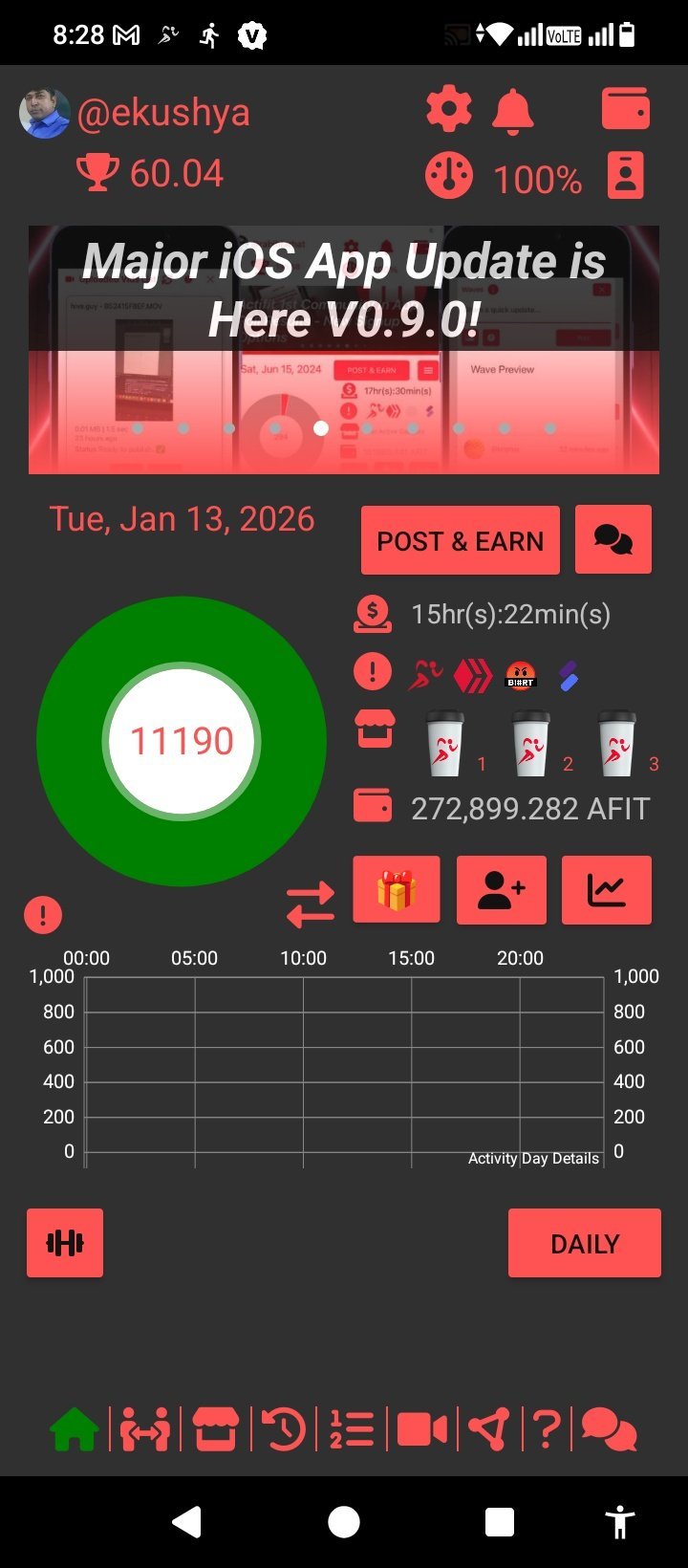The height and width of the screenshot is (1568, 688).
Task: Open the profile badge icon
Action: tap(626, 177)
